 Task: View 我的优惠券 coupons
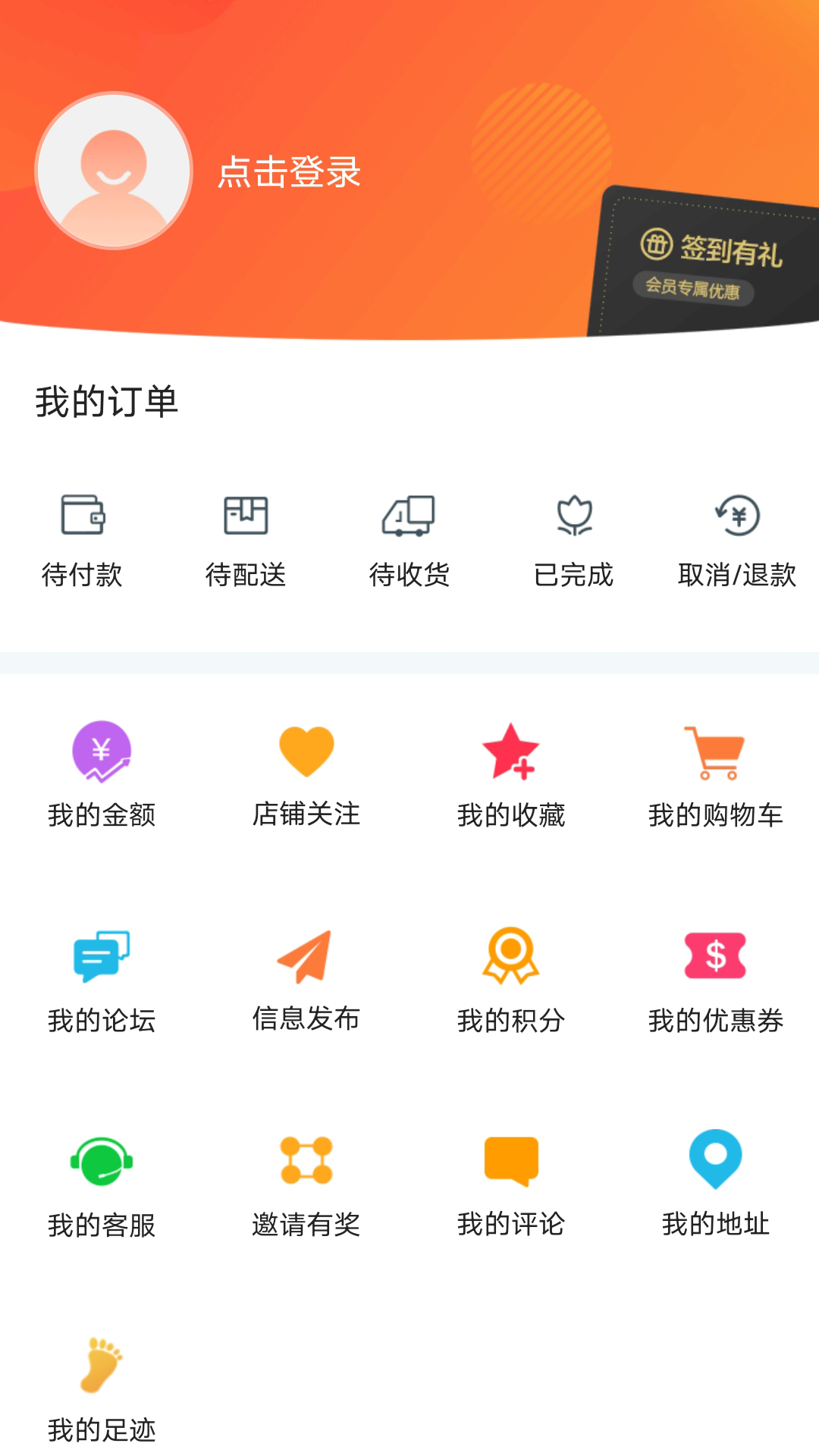[715, 982]
